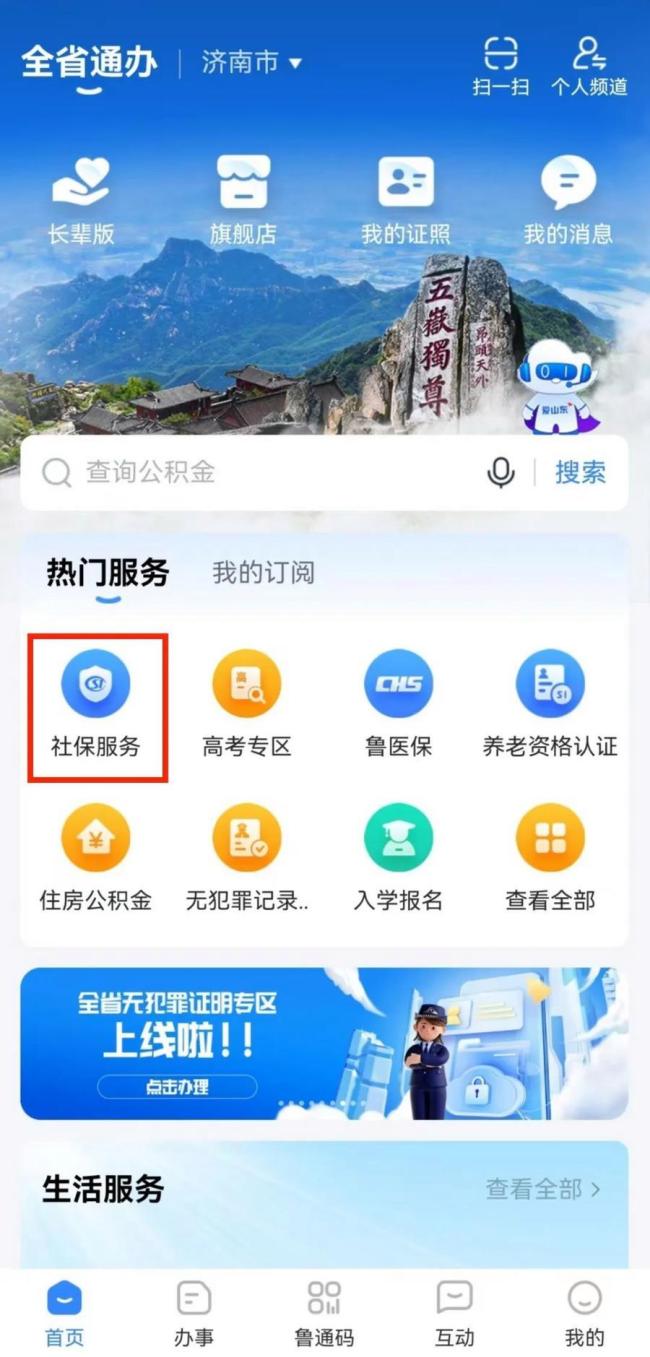The image size is (650, 1357).
Task: Open 养老资格认证 service
Action: click(550, 705)
